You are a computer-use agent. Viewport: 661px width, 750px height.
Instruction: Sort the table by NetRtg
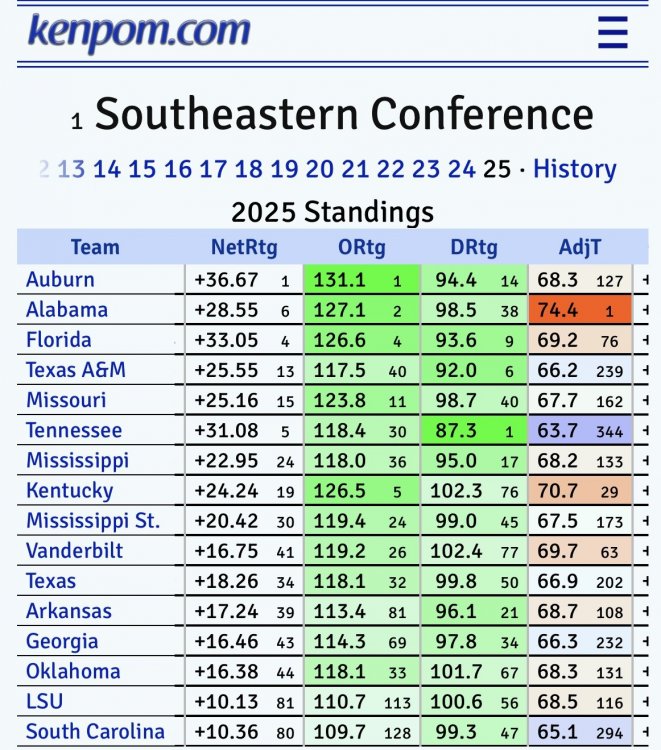243,248
